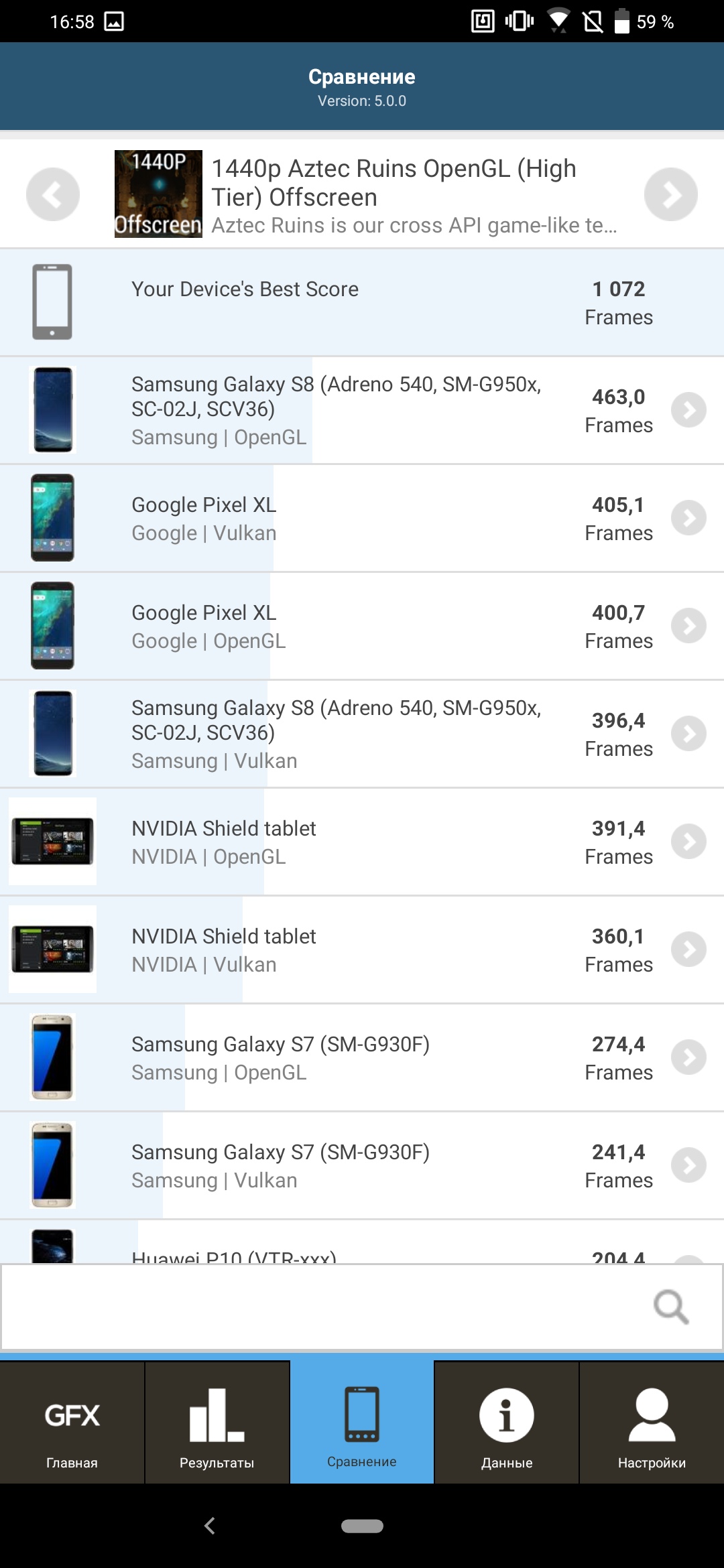Image resolution: width=724 pixels, height=1568 pixels.
Task: Switch to the Данные tab
Action: 507,1423
